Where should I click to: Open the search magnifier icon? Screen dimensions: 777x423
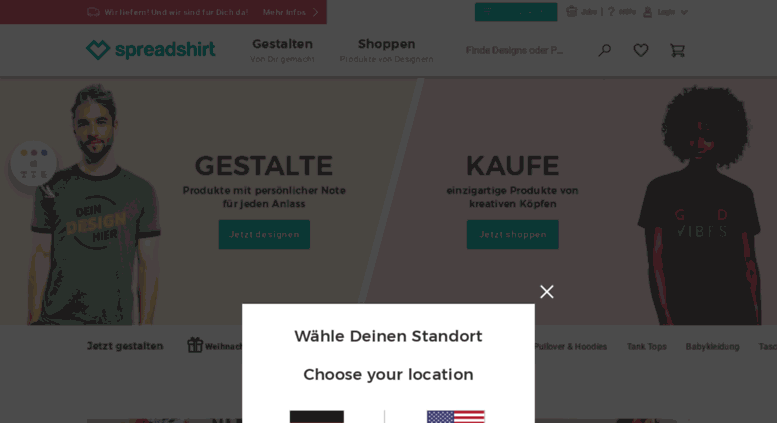604,50
